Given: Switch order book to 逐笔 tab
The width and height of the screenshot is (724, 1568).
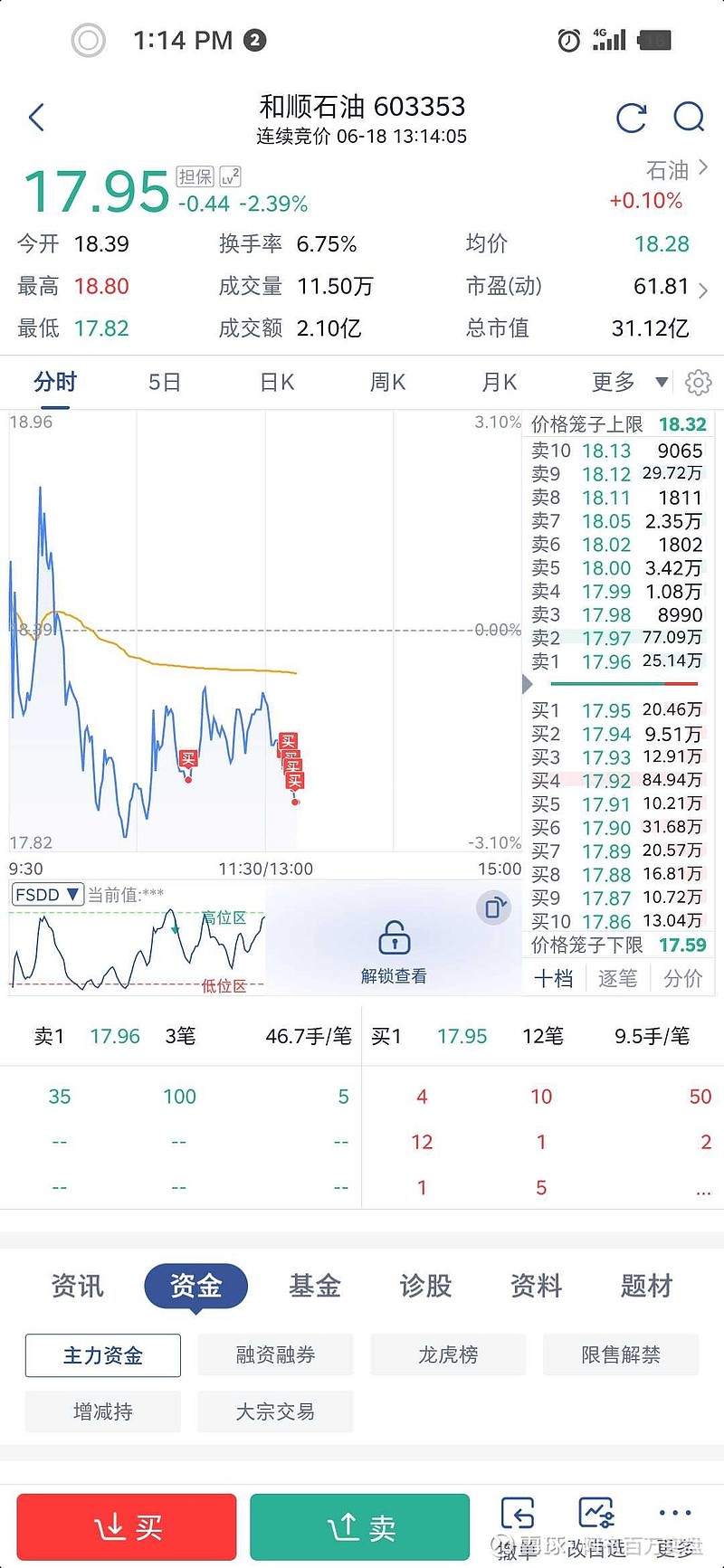Looking at the screenshot, I should point(618,978).
